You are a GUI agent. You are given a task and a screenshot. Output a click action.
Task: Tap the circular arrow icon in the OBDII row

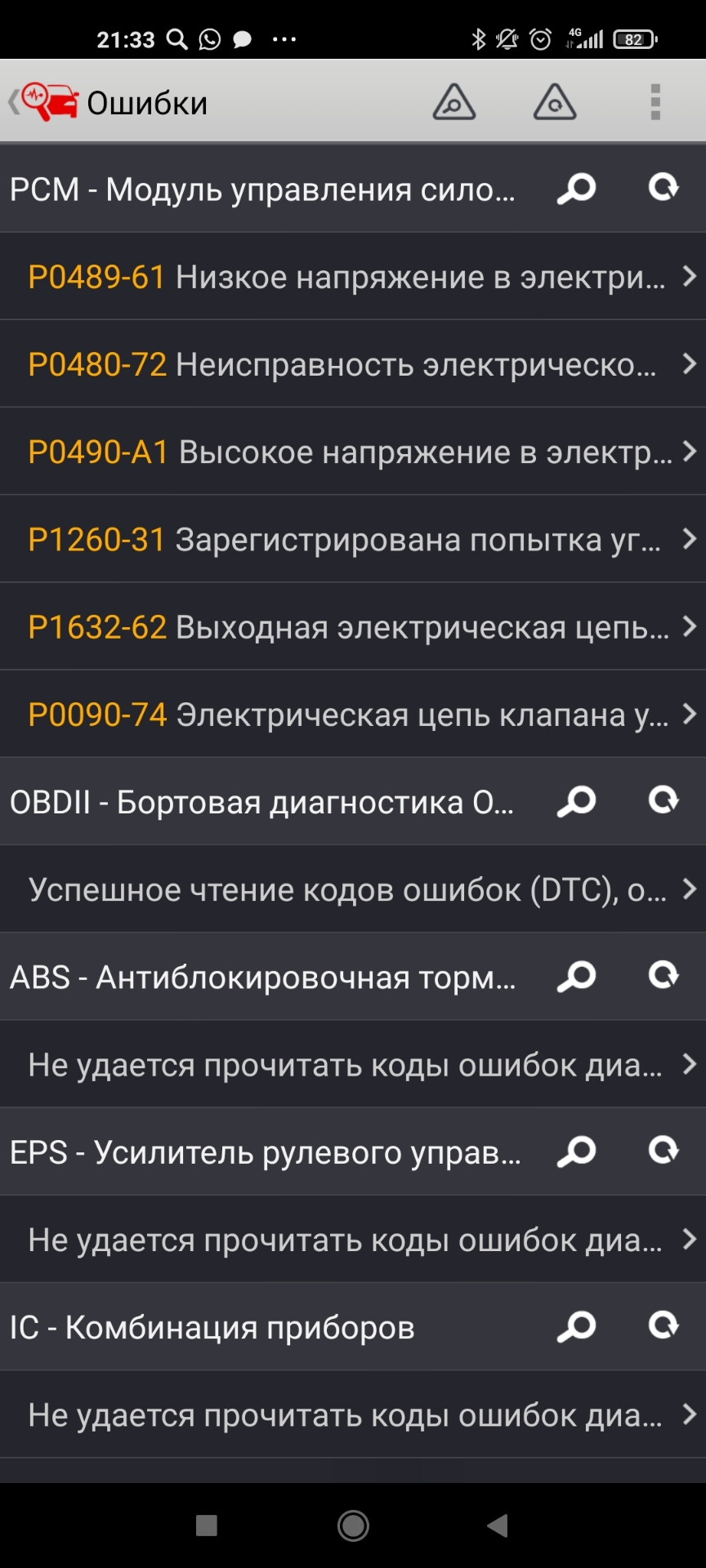point(664,802)
